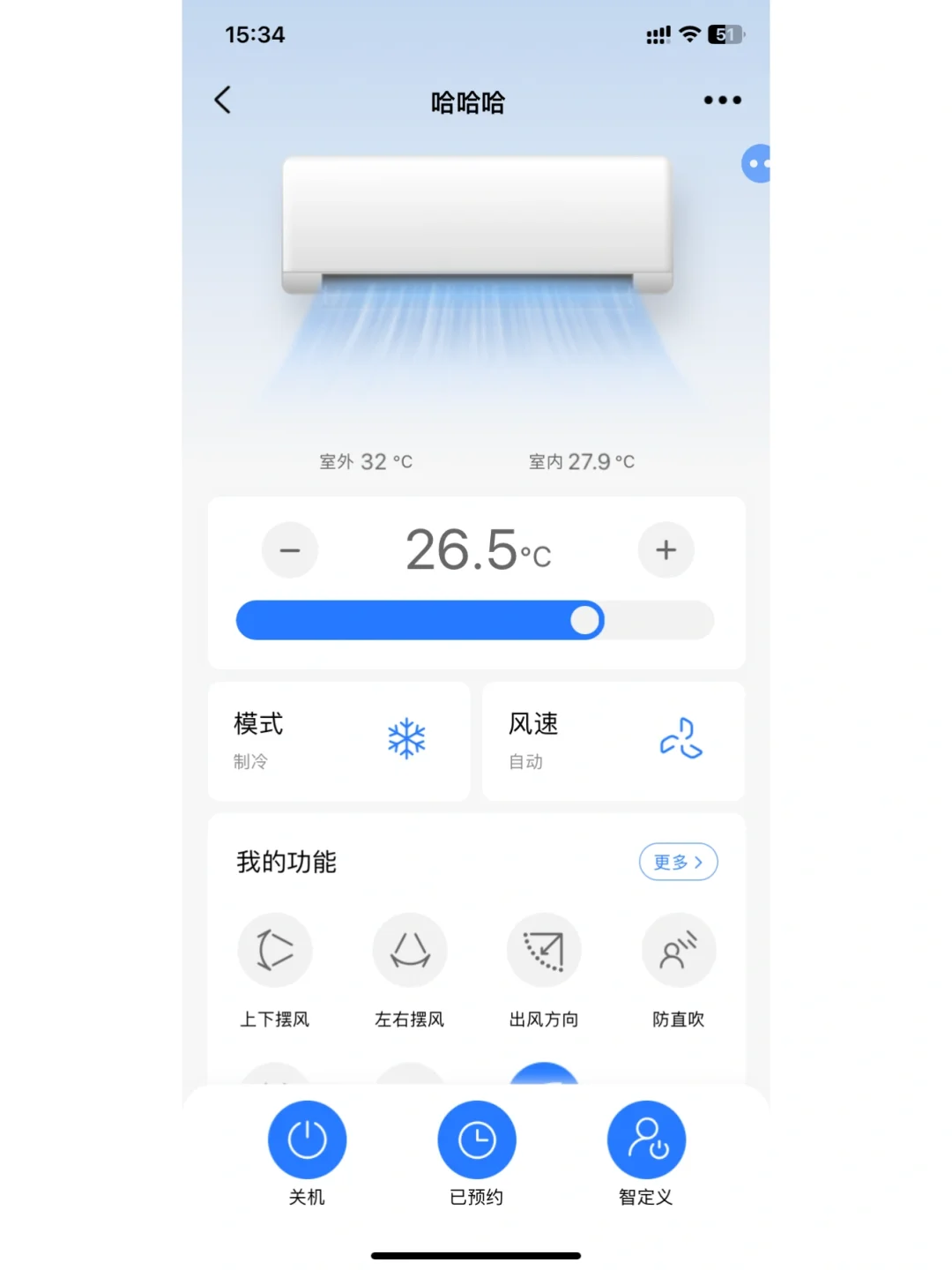Viewport: 952px width, 1270px height.
Task: Go back using the top-left arrow
Action: (x=223, y=100)
